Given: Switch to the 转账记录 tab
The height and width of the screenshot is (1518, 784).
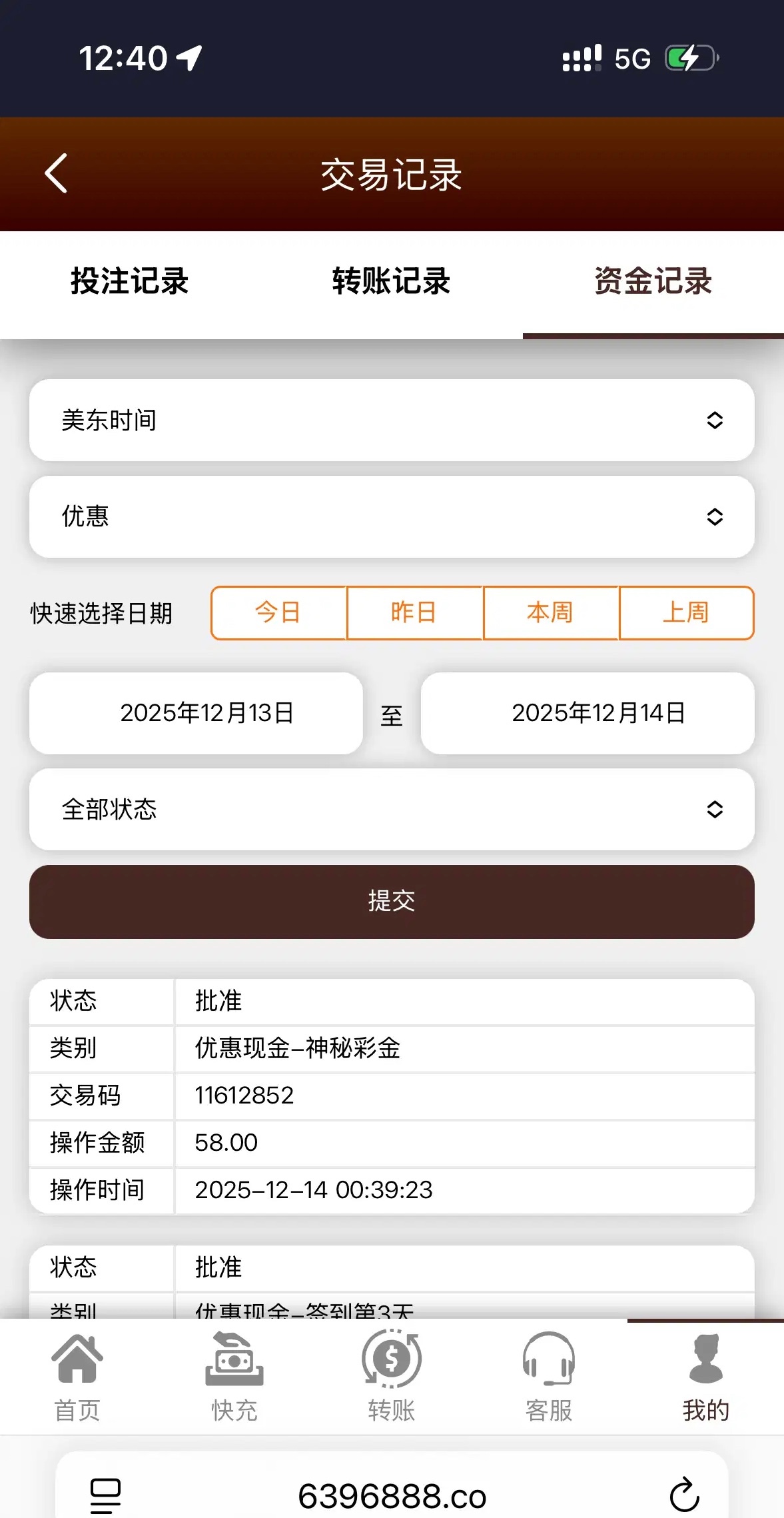Looking at the screenshot, I should click(x=391, y=281).
